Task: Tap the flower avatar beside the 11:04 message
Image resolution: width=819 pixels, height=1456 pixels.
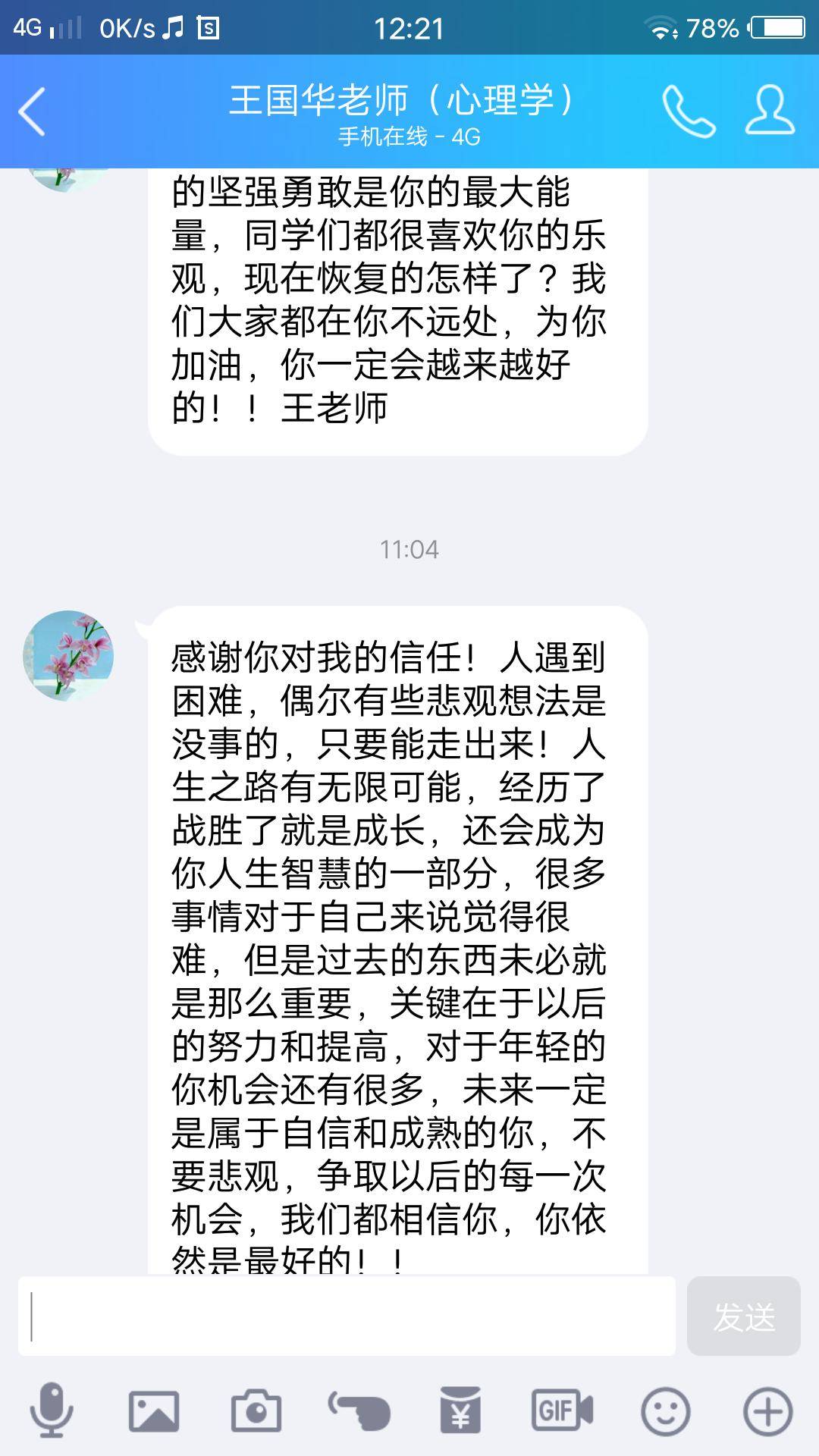Action: (x=68, y=655)
